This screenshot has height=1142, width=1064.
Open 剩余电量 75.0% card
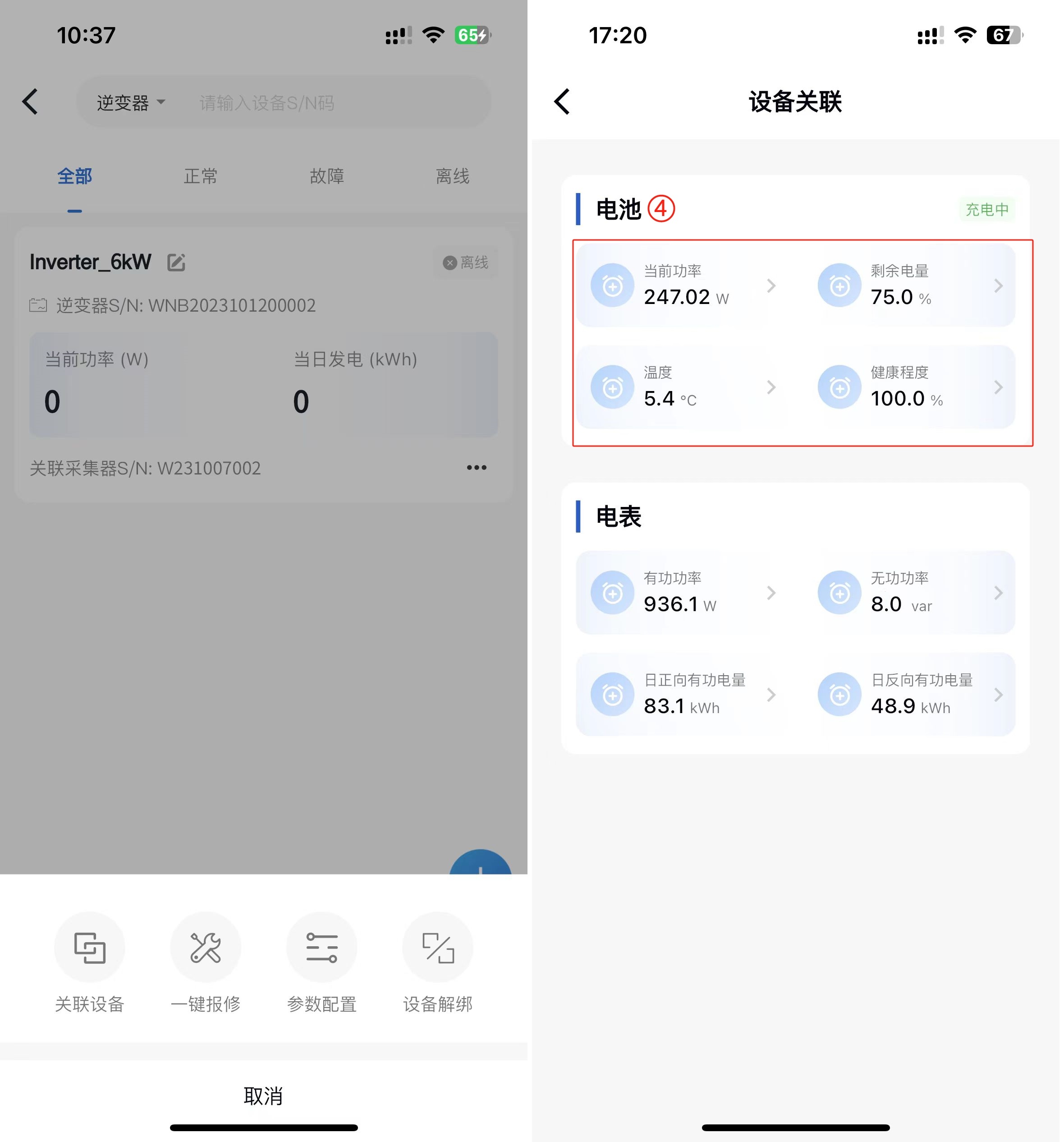coord(909,285)
